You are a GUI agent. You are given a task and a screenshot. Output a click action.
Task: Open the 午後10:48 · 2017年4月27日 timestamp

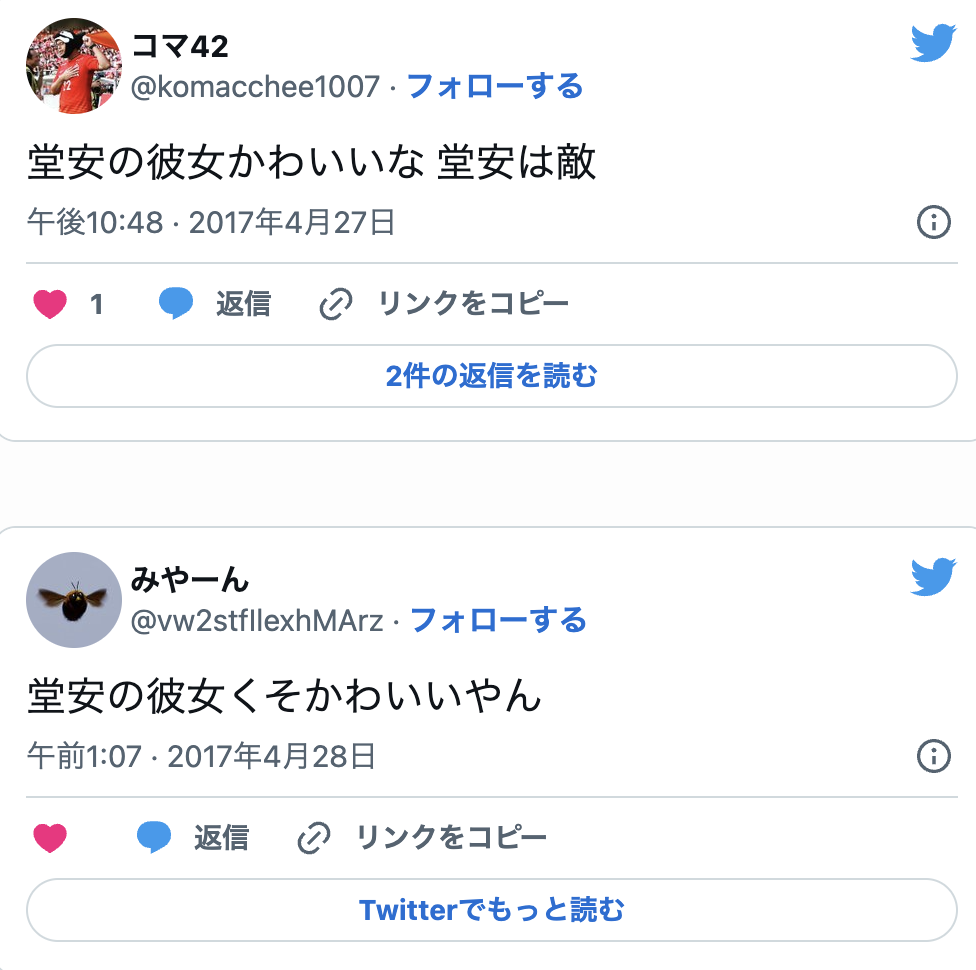(x=211, y=222)
